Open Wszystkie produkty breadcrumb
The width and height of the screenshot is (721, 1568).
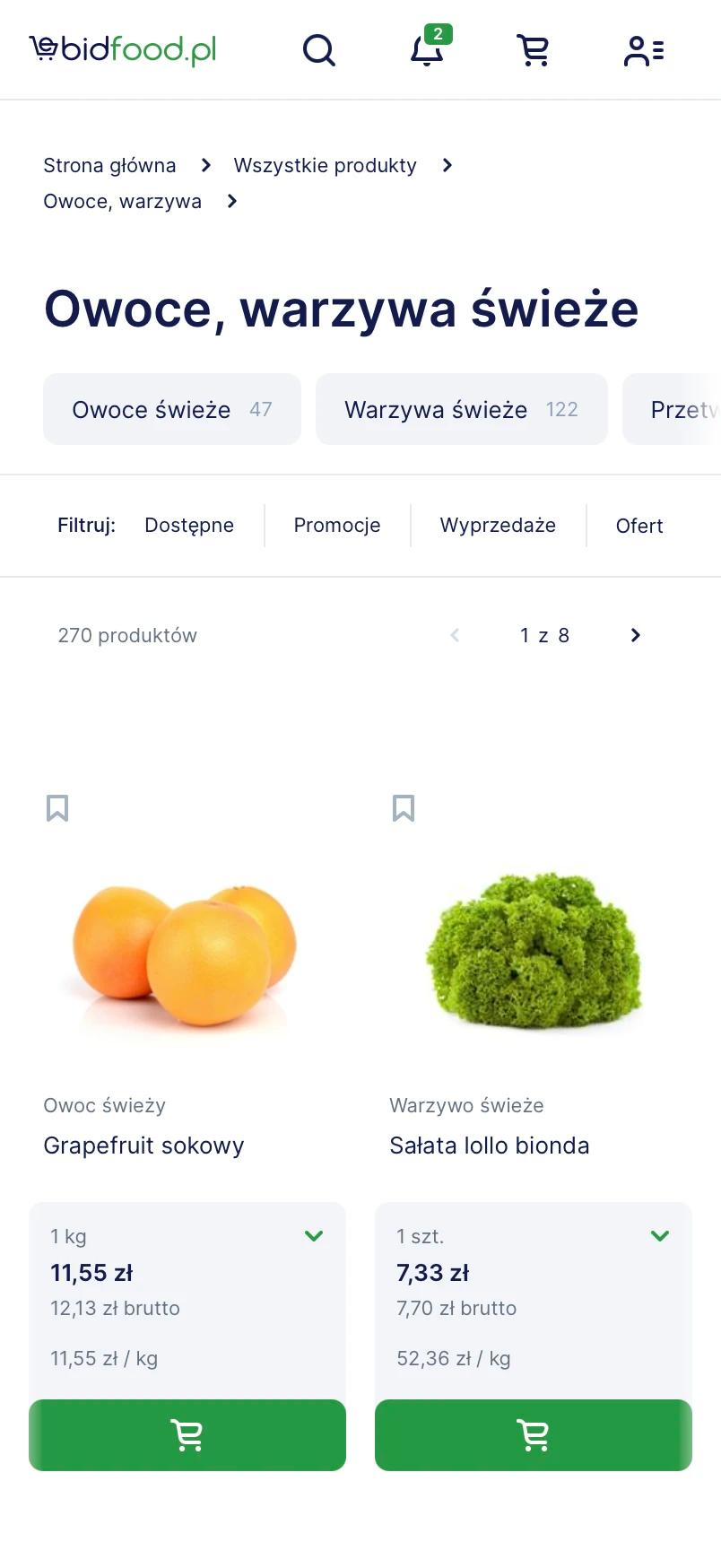point(325,165)
